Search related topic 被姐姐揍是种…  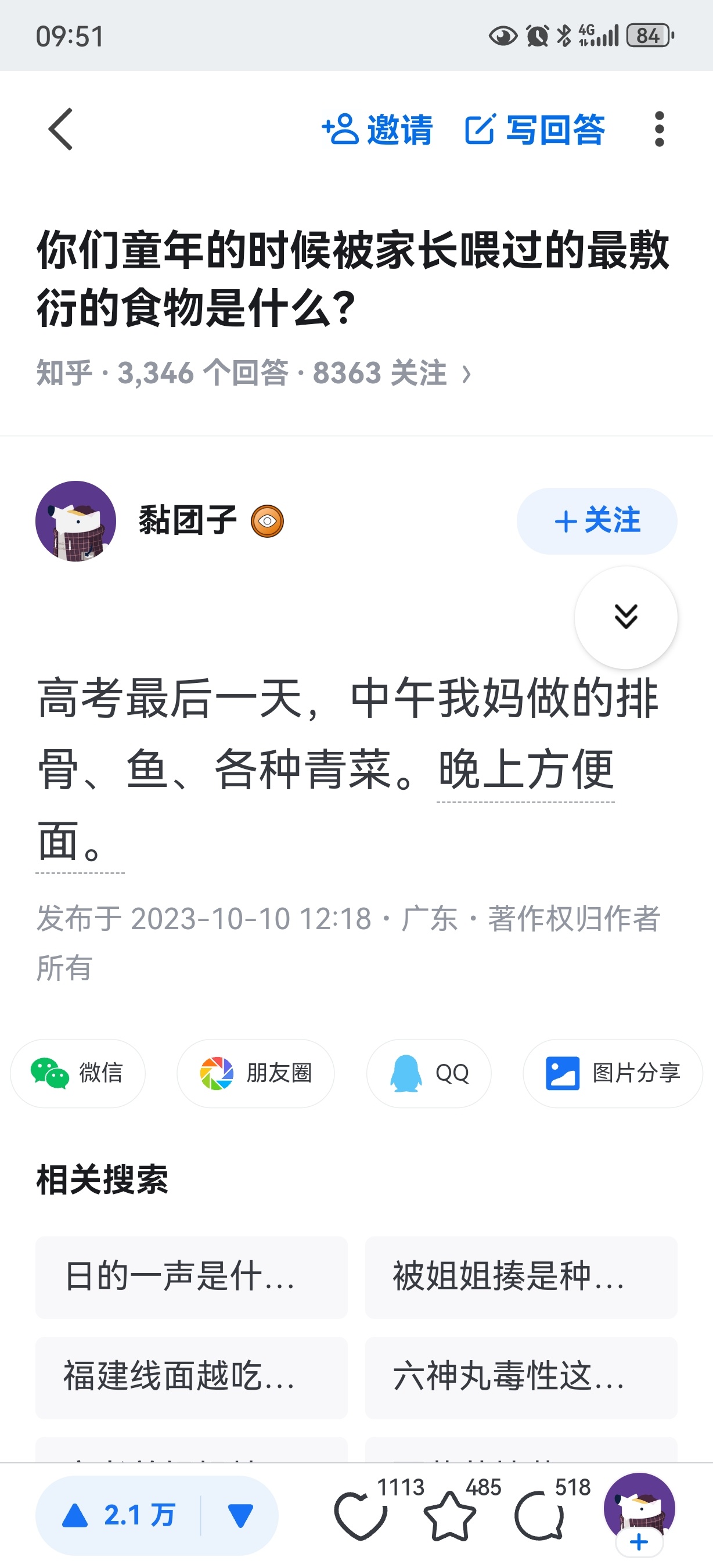pyautogui.click(x=521, y=1277)
